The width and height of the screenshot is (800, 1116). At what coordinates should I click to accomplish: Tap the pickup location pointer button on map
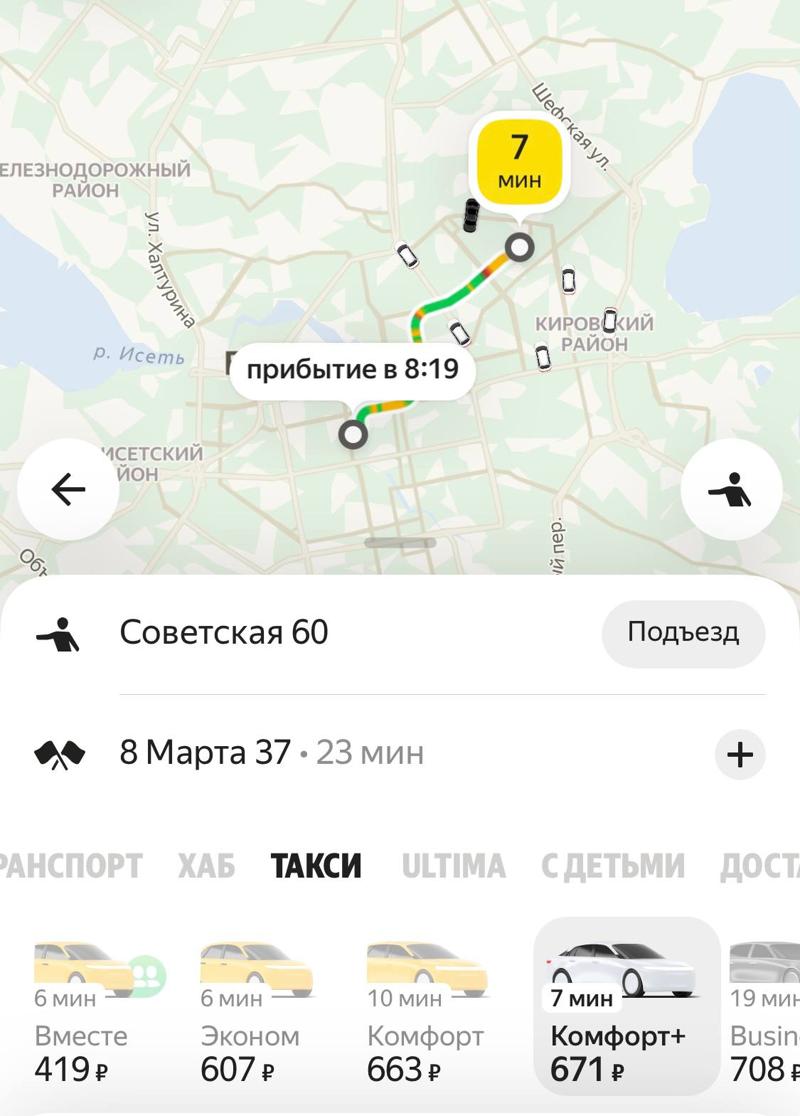point(731,490)
